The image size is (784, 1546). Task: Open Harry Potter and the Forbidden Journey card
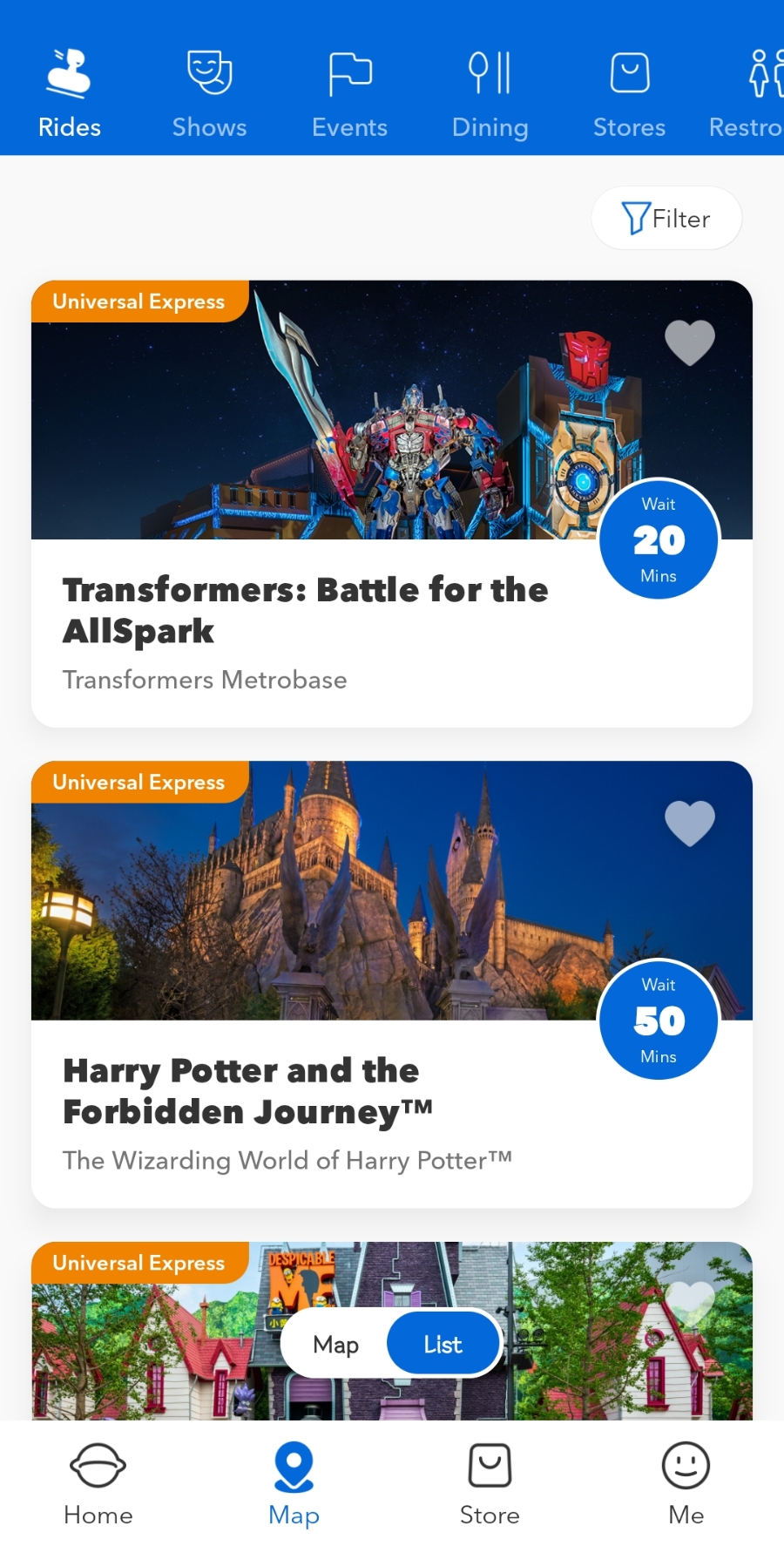(392, 984)
